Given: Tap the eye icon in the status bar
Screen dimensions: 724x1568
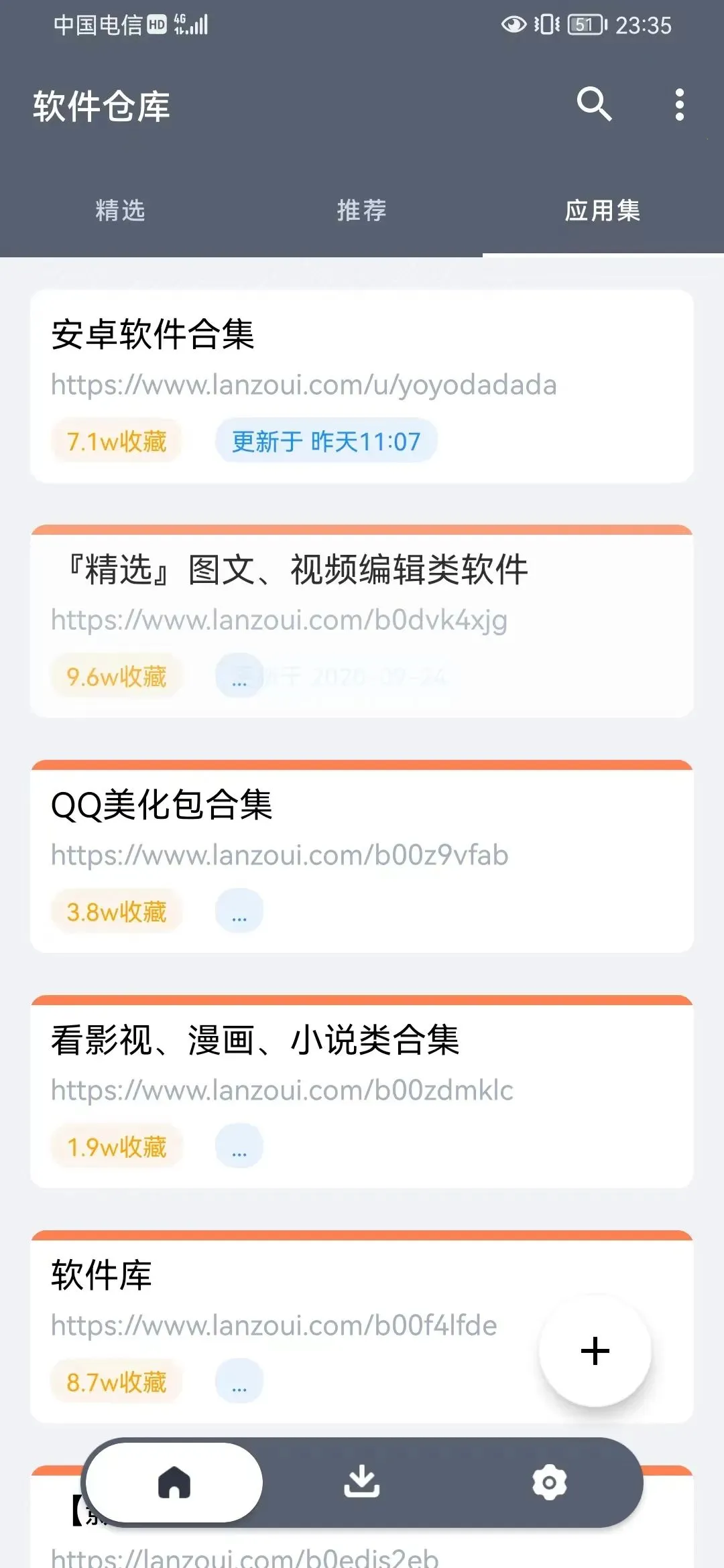Looking at the screenshot, I should tap(513, 25).
